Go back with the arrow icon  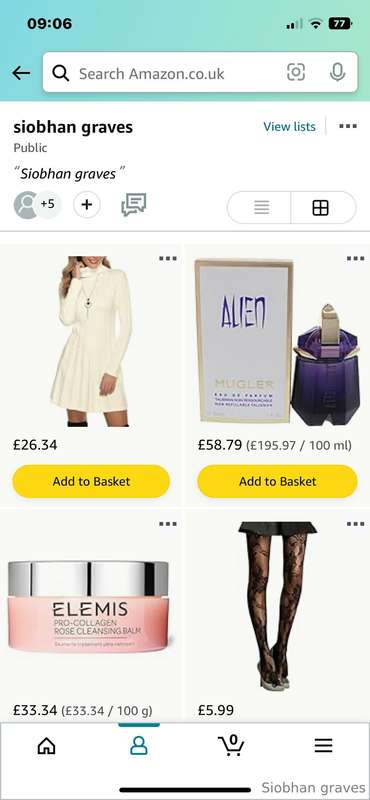coord(21,73)
